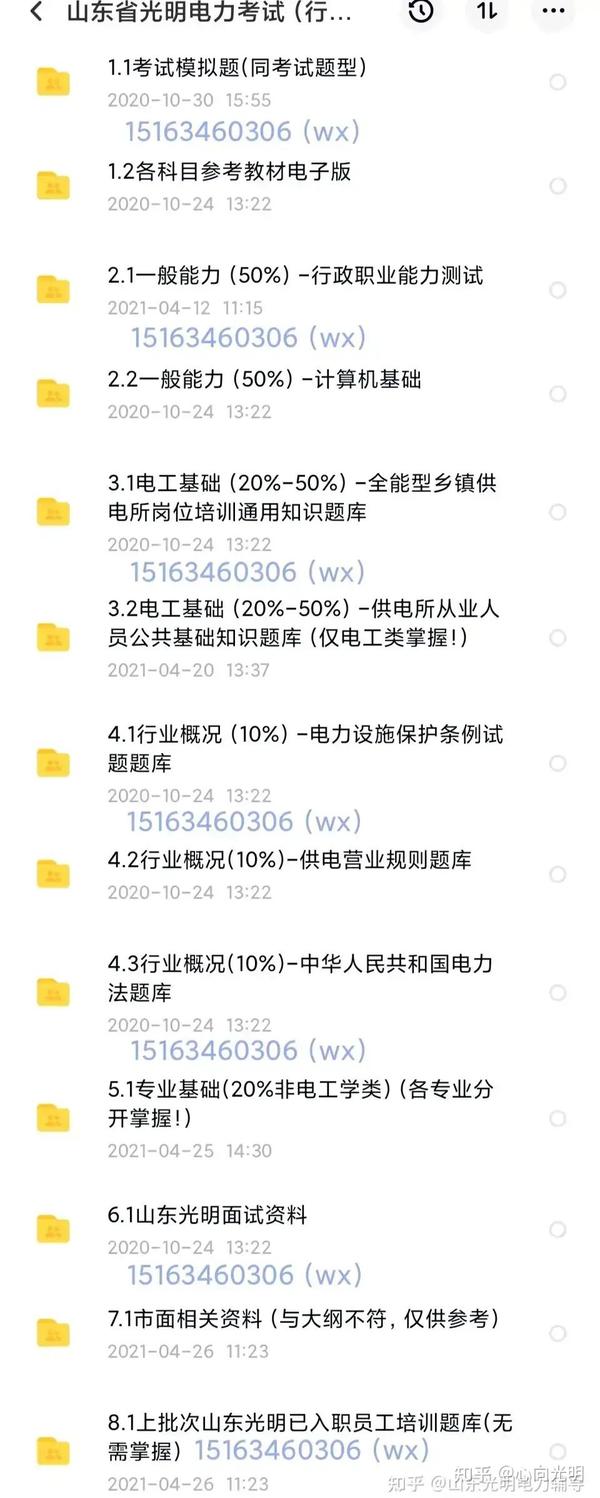Open folder 6.1山东光明面试资料

[207, 1216]
